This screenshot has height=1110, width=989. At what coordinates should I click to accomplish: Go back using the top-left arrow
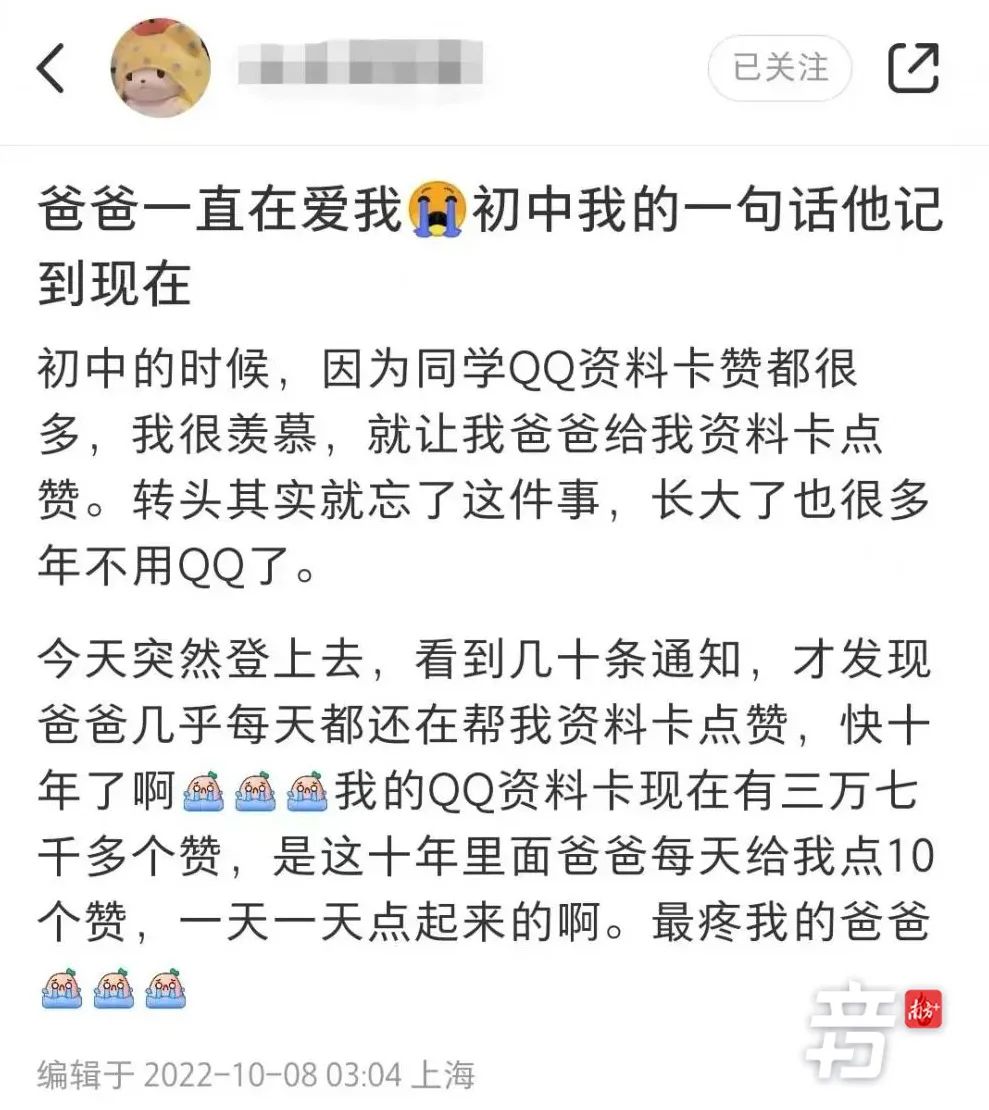click(50, 68)
